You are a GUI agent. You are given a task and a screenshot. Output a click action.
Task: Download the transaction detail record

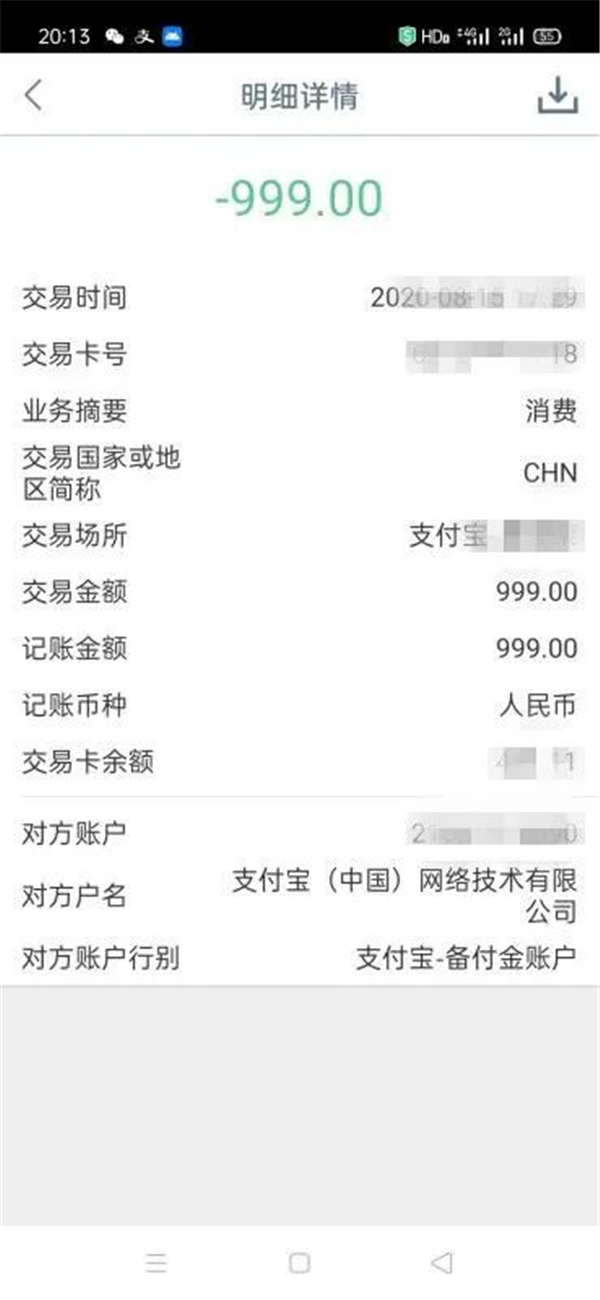pos(558,95)
